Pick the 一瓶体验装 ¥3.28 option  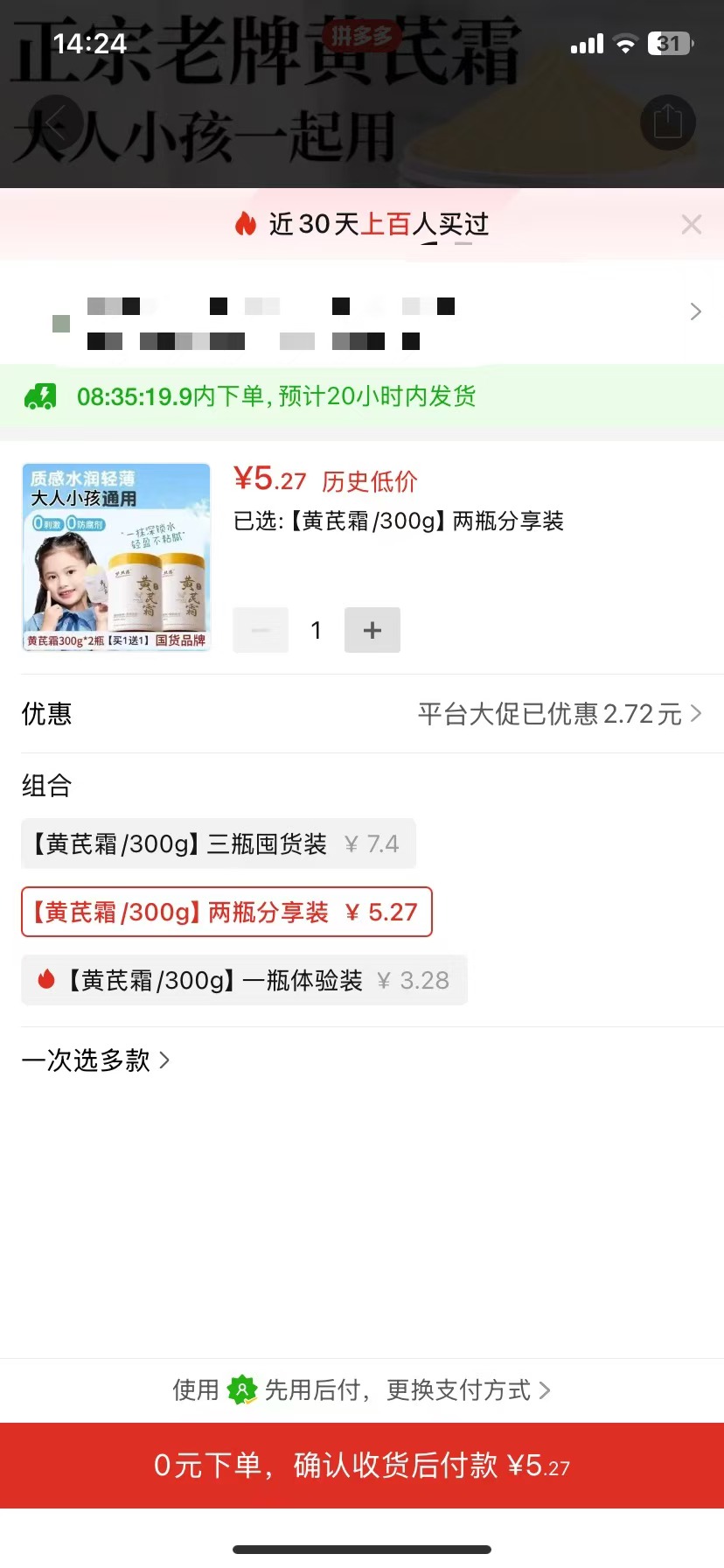[x=244, y=980]
